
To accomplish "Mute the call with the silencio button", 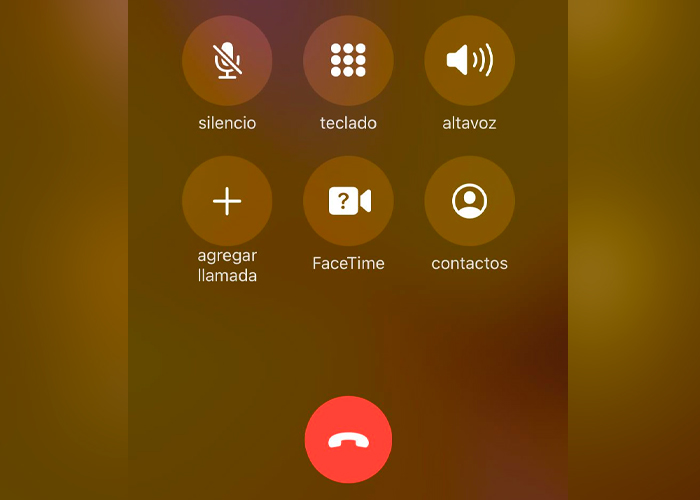I will click(227, 61).
